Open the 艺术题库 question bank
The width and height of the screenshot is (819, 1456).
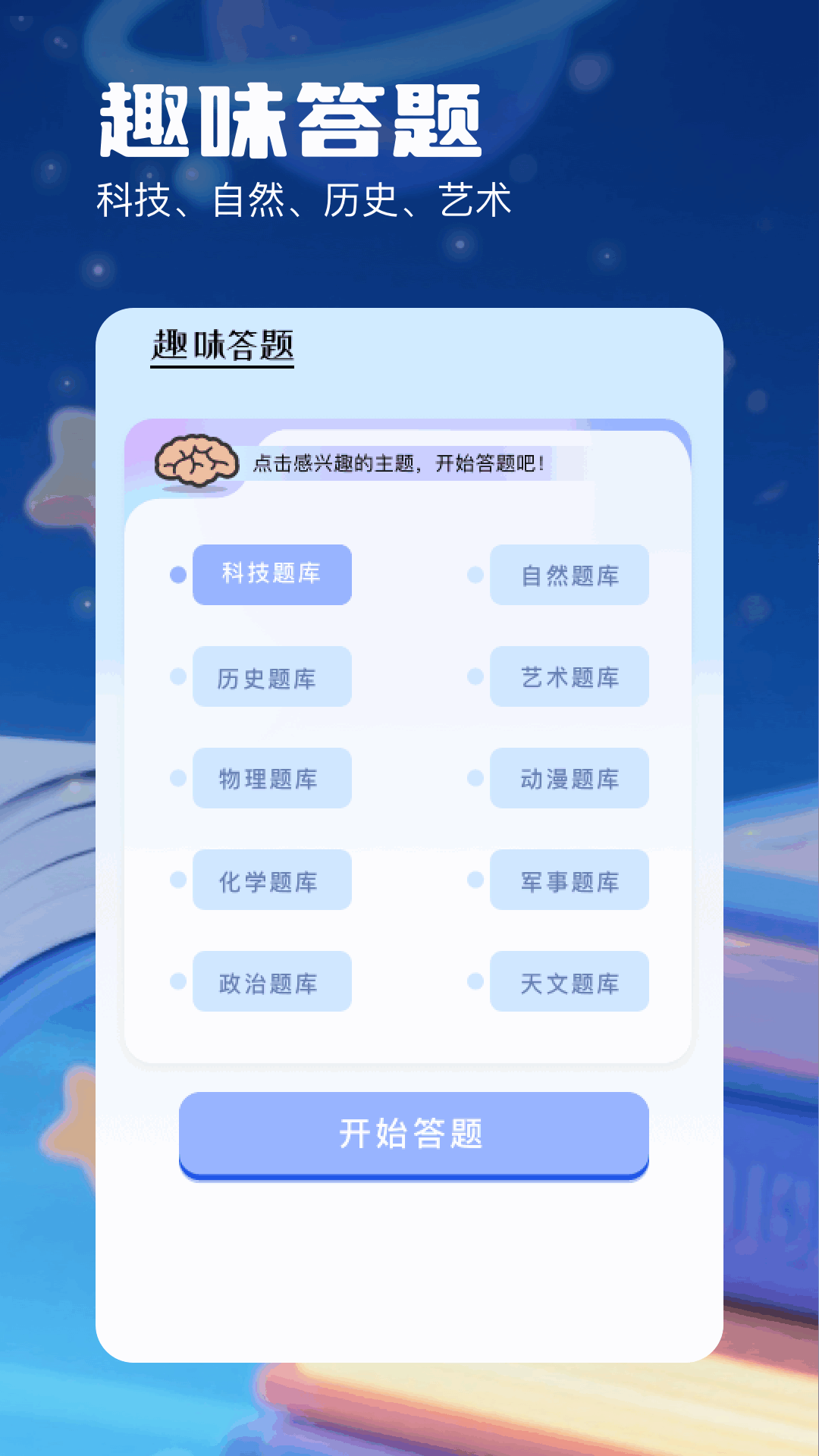(569, 676)
